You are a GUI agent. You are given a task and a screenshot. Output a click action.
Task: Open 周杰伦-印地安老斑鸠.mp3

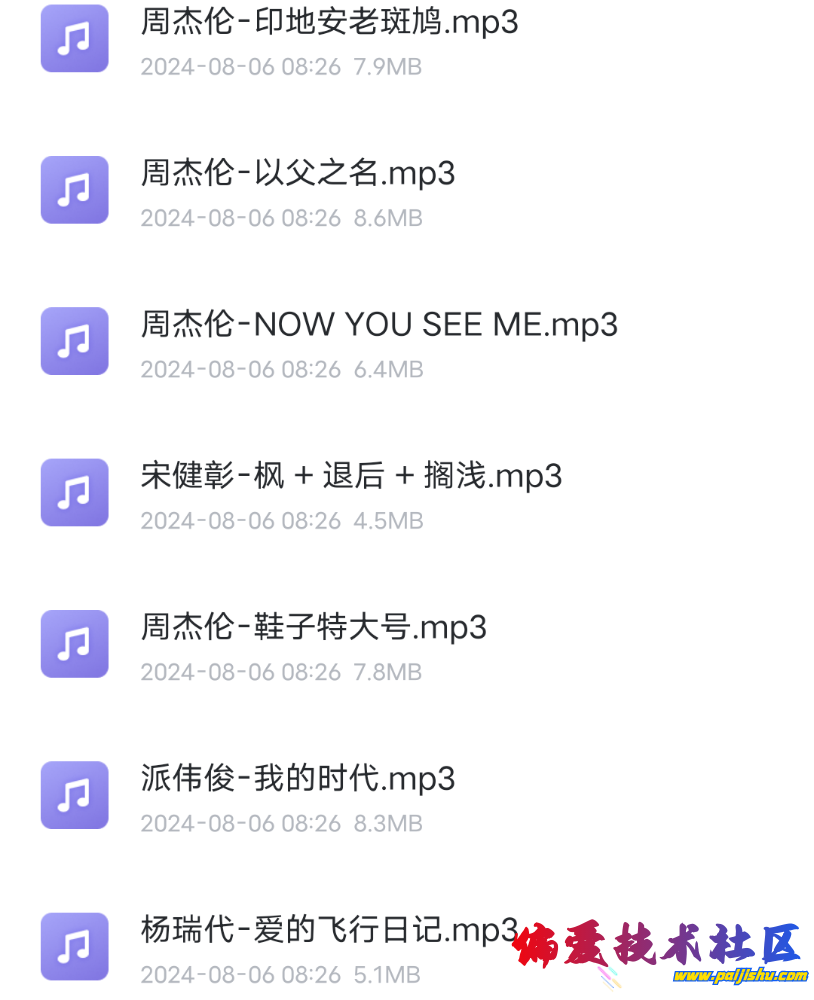click(x=327, y=23)
